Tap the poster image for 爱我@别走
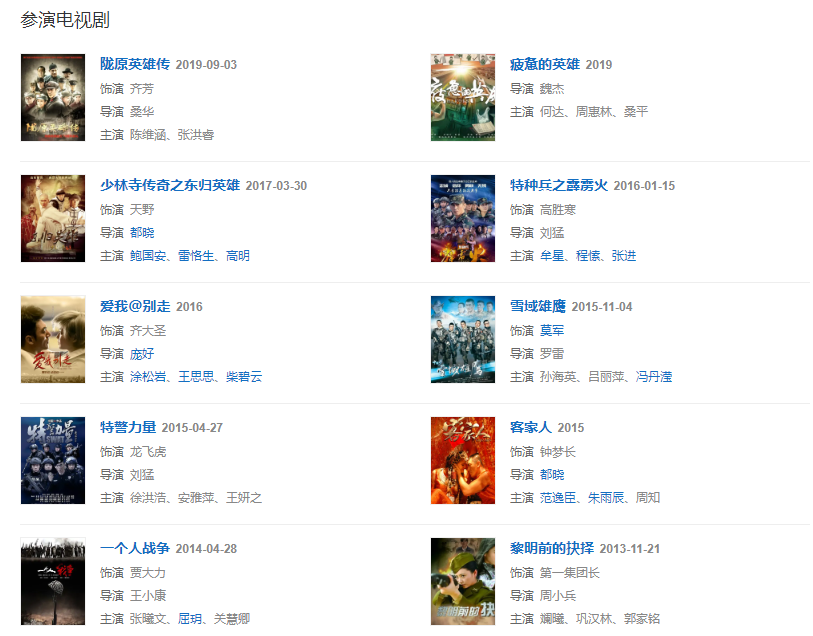 point(53,339)
